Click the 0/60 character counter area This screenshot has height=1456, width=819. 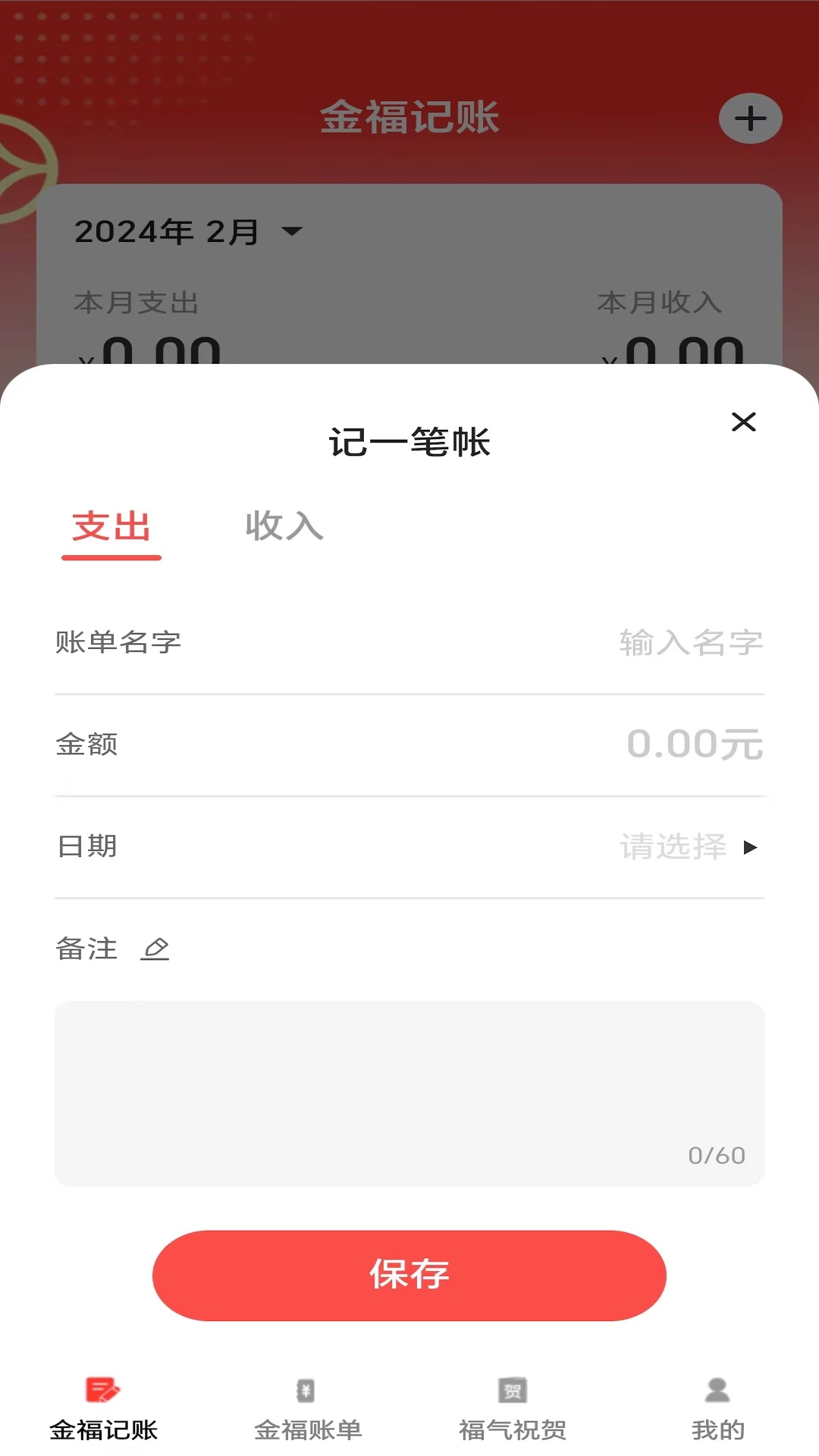716,1155
